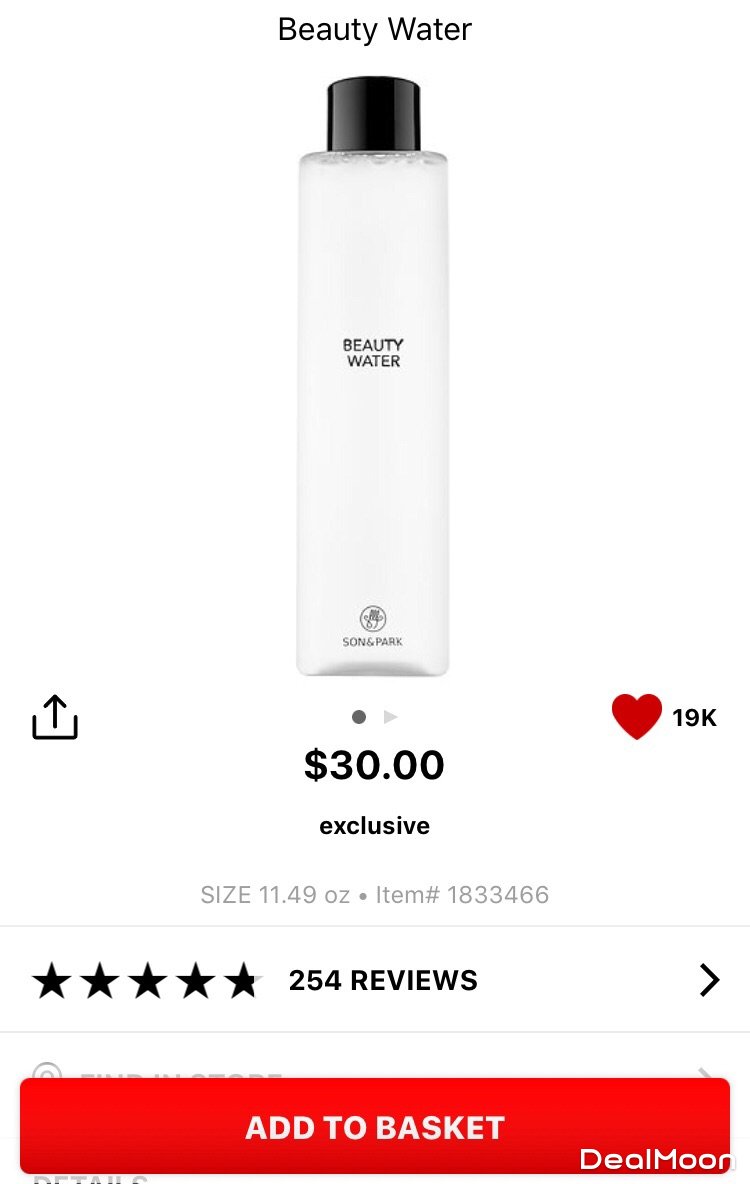750x1184 pixels.
Task: Open the 254 Reviews row
Action: tap(375, 980)
